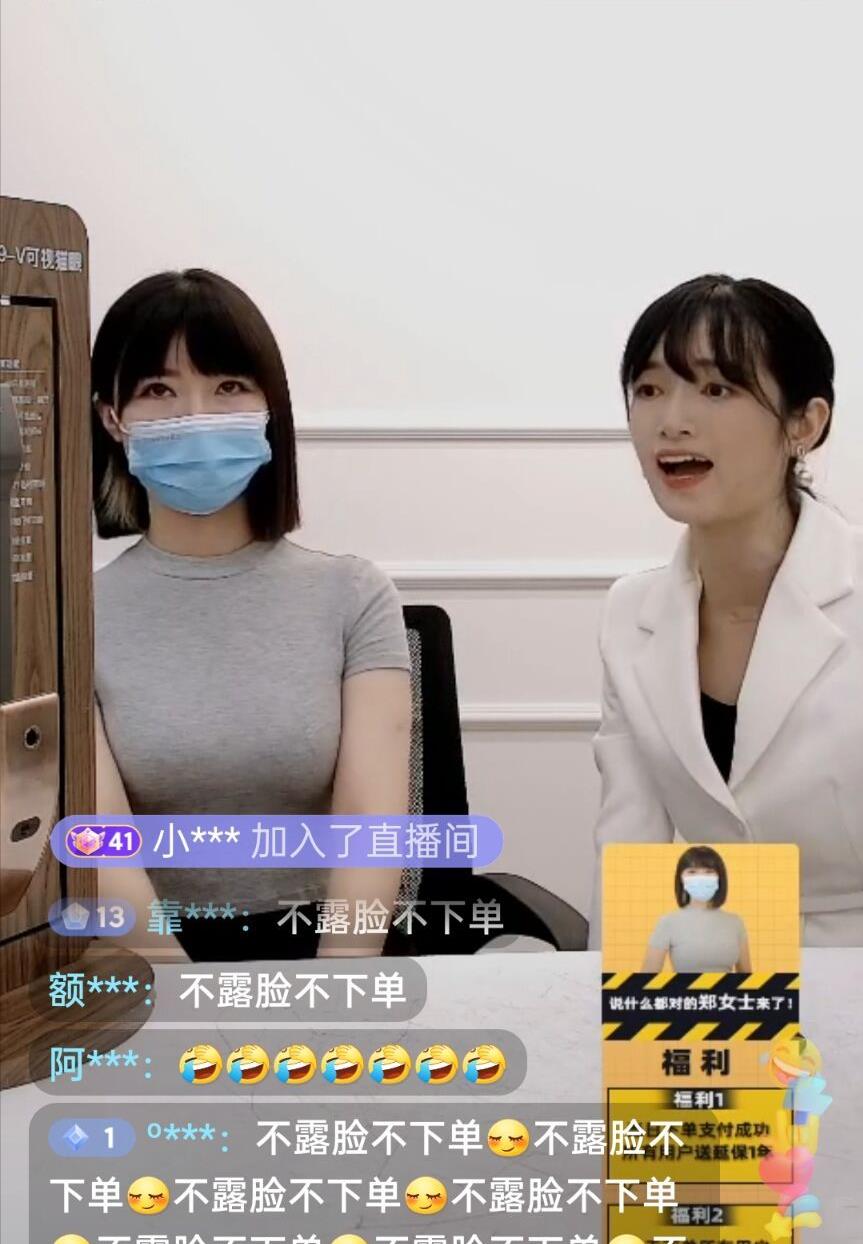Open the yellow 福利 welfare card

pyautogui.click(x=699, y=1040)
